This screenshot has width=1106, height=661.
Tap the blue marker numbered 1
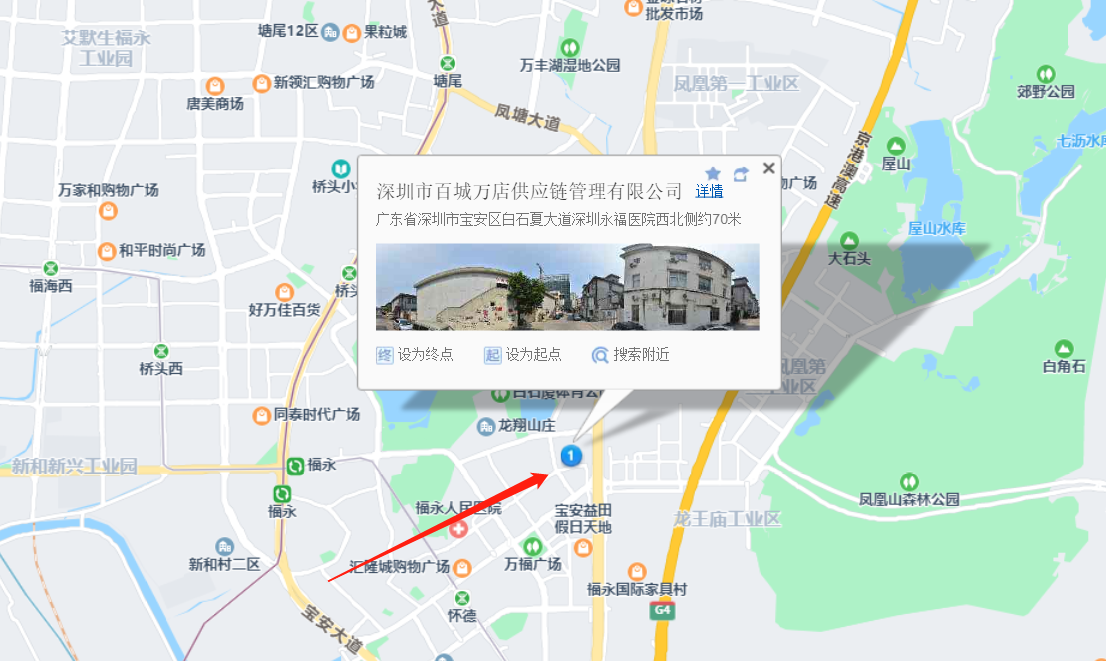point(570,456)
